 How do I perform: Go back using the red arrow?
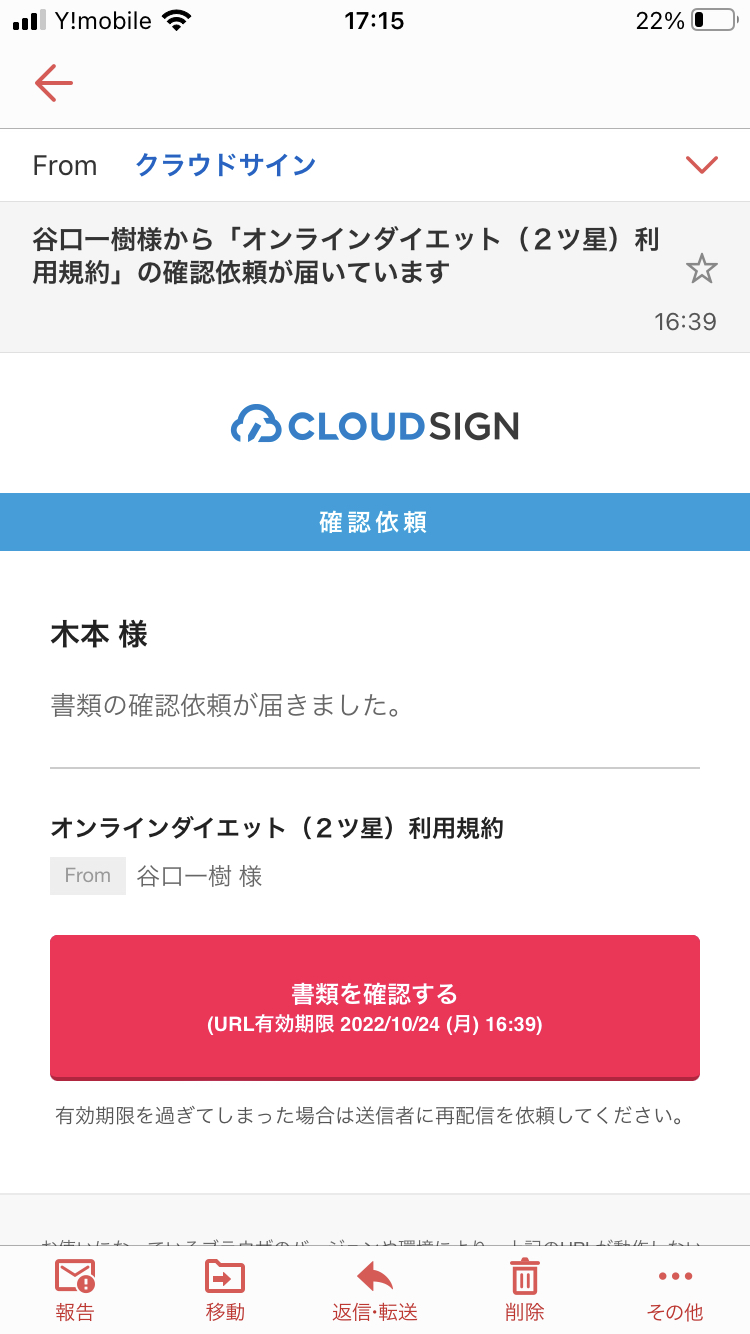(x=54, y=83)
